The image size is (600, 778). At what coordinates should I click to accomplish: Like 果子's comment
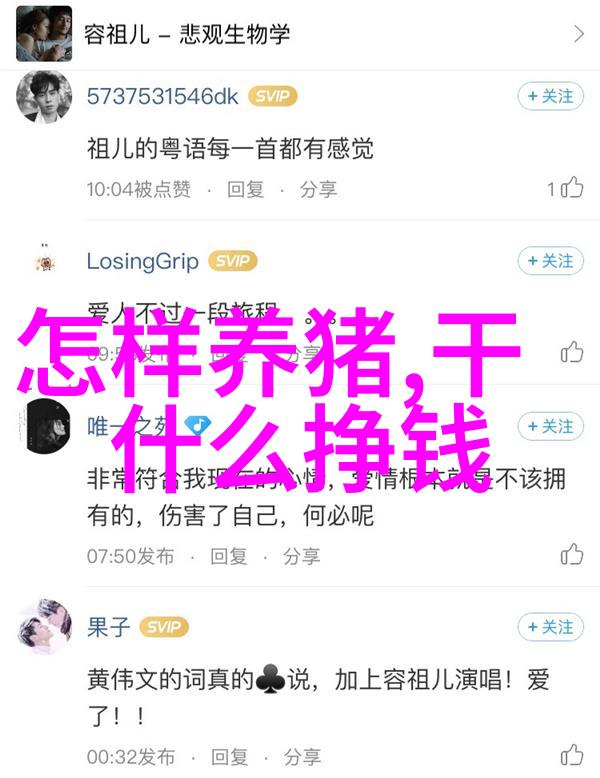click(571, 756)
